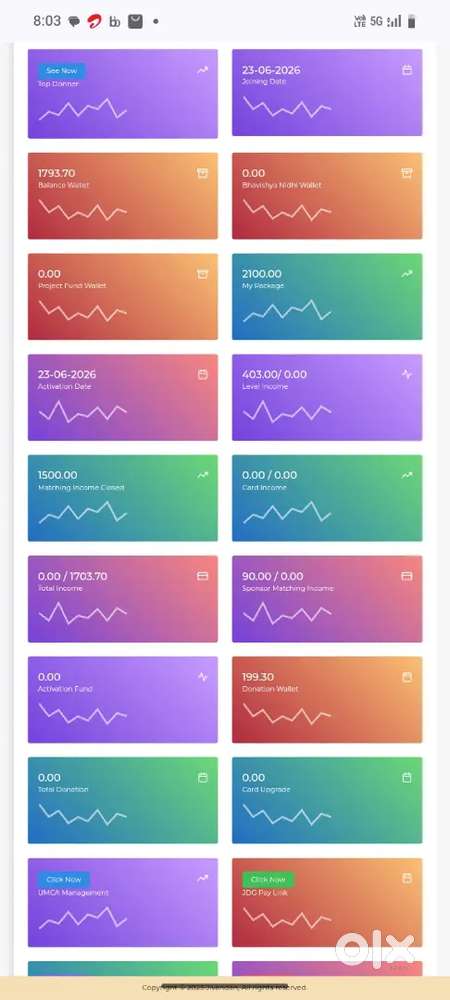Image resolution: width=450 pixels, height=1000 pixels.
Task: Tap See Now on the Top Donner card
Action: (62, 71)
